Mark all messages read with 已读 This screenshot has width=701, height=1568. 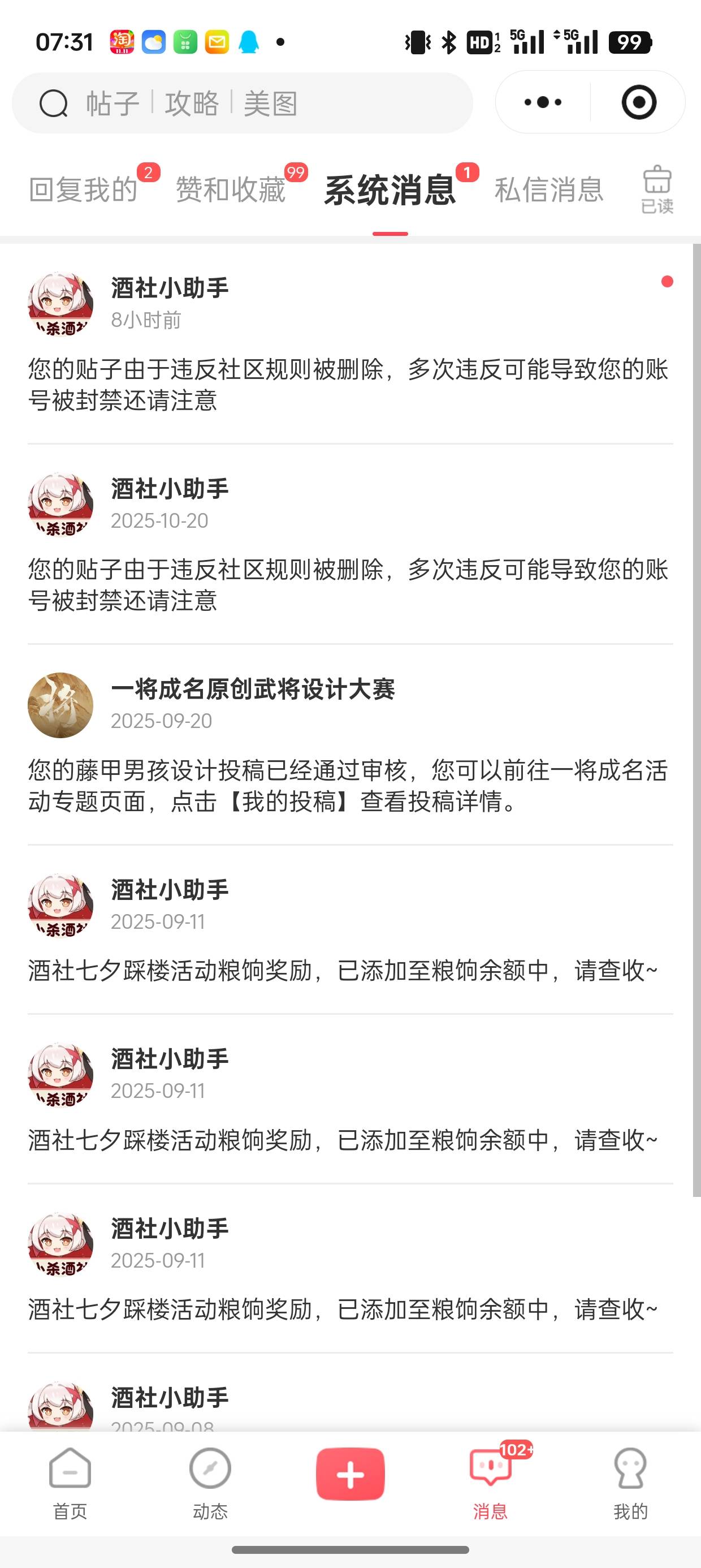[657, 189]
